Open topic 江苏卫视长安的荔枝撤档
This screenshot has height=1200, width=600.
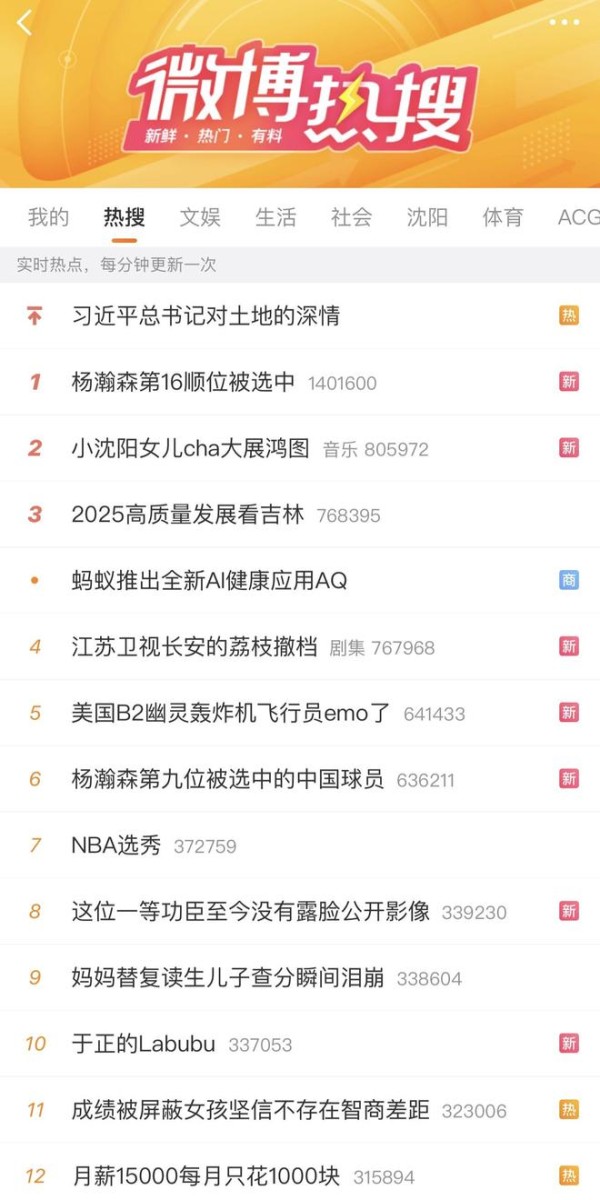[x=300, y=647]
